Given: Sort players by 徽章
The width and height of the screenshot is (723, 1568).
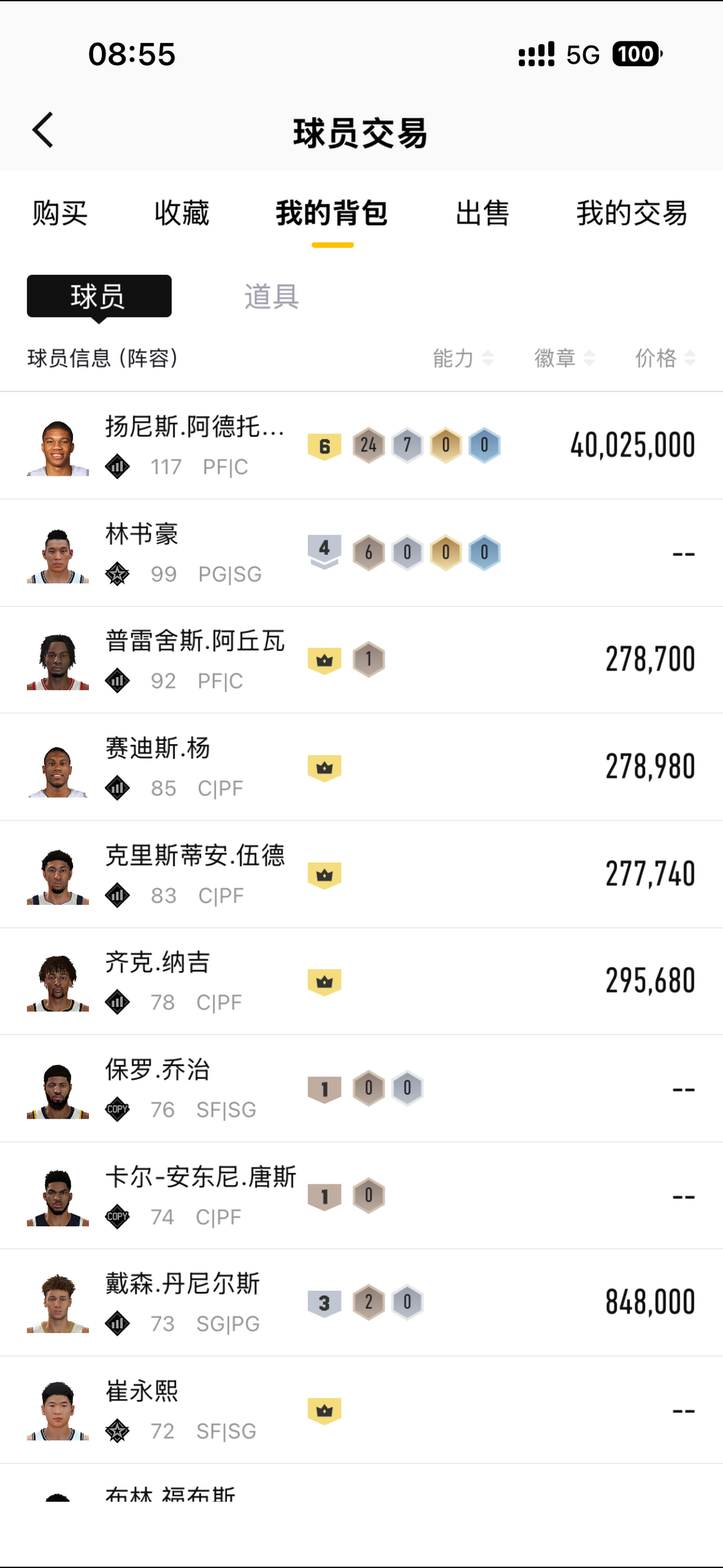Looking at the screenshot, I should [564, 358].
